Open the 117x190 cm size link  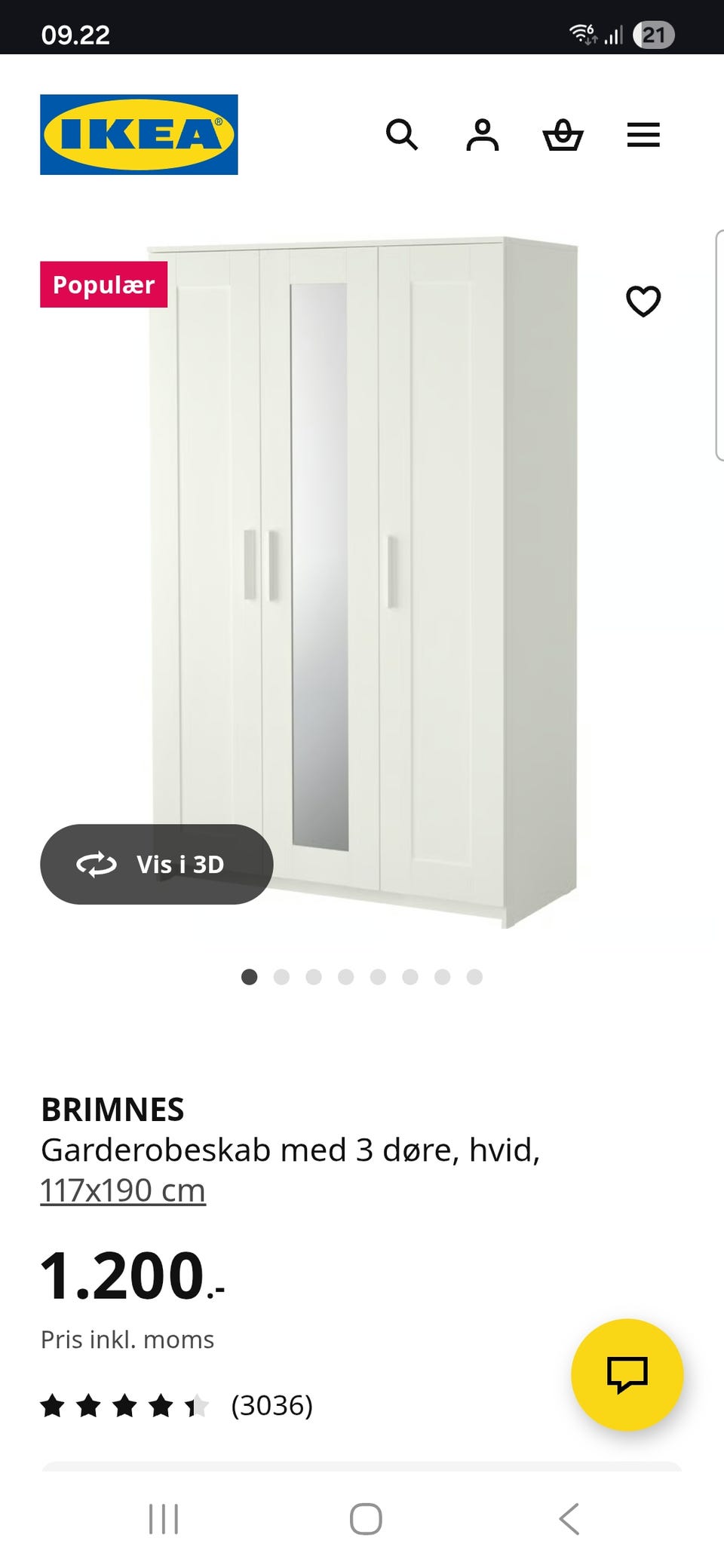(123, 1190)
